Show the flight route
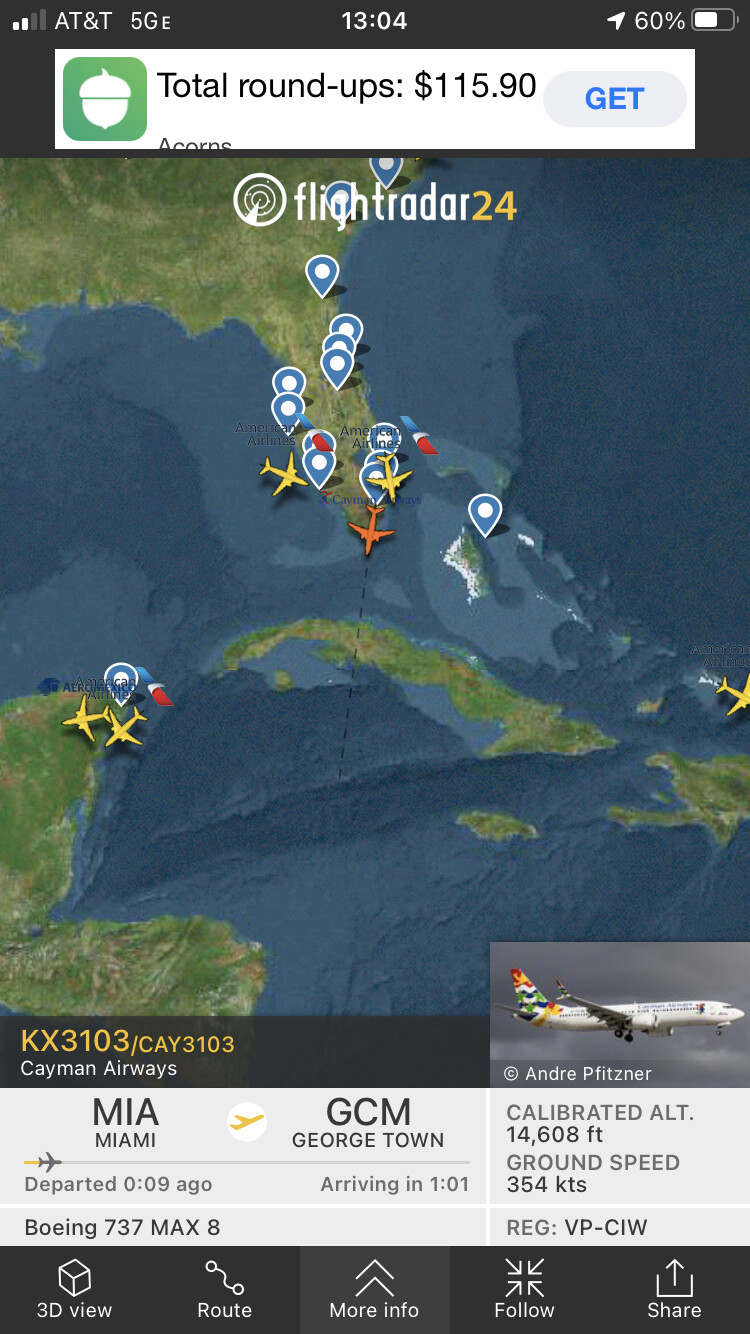The width and height of the screenshot is (750, 1334). [x=224, y=1289]
